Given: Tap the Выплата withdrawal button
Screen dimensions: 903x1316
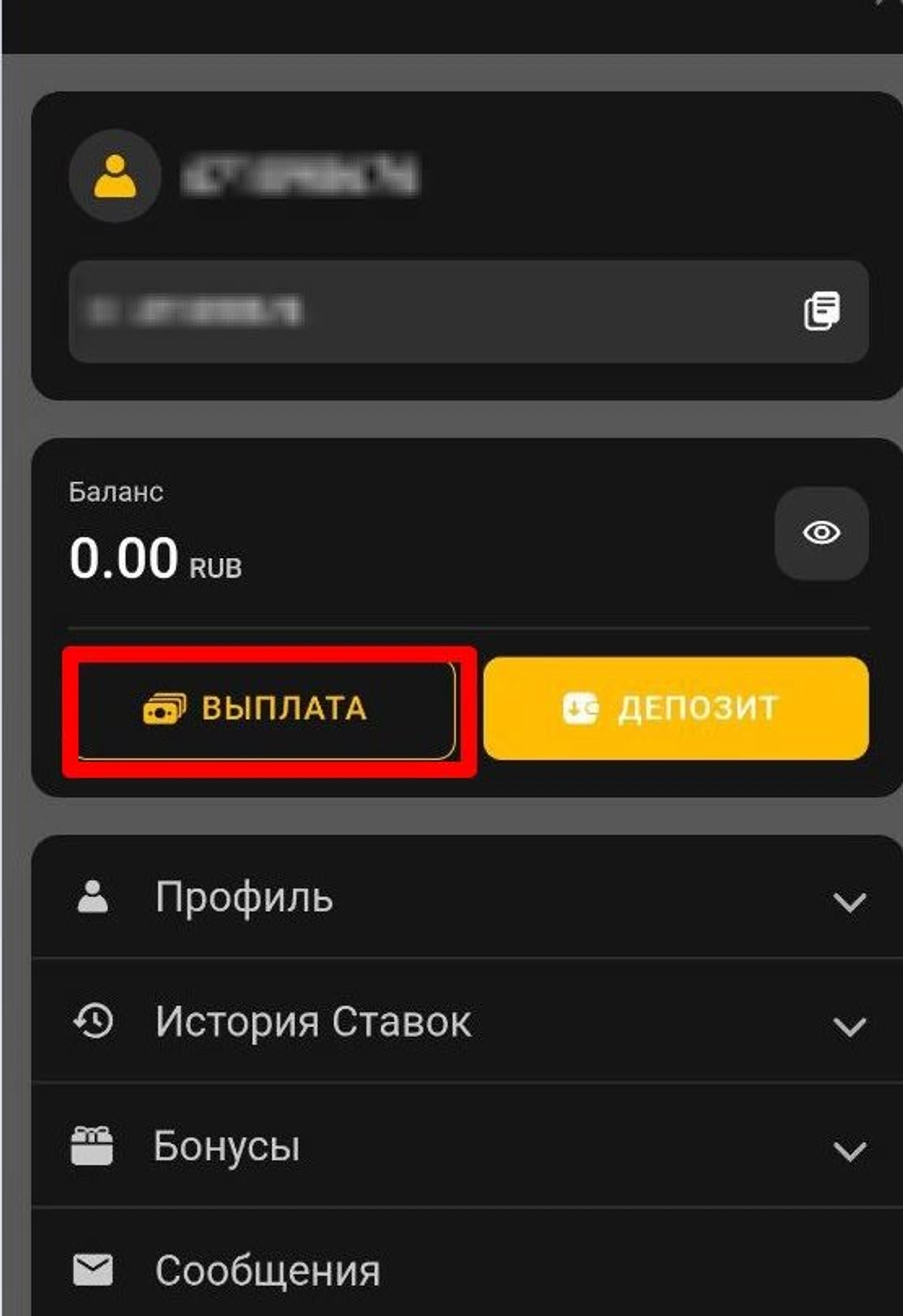Looking at the screenshot, I should 267,709.
